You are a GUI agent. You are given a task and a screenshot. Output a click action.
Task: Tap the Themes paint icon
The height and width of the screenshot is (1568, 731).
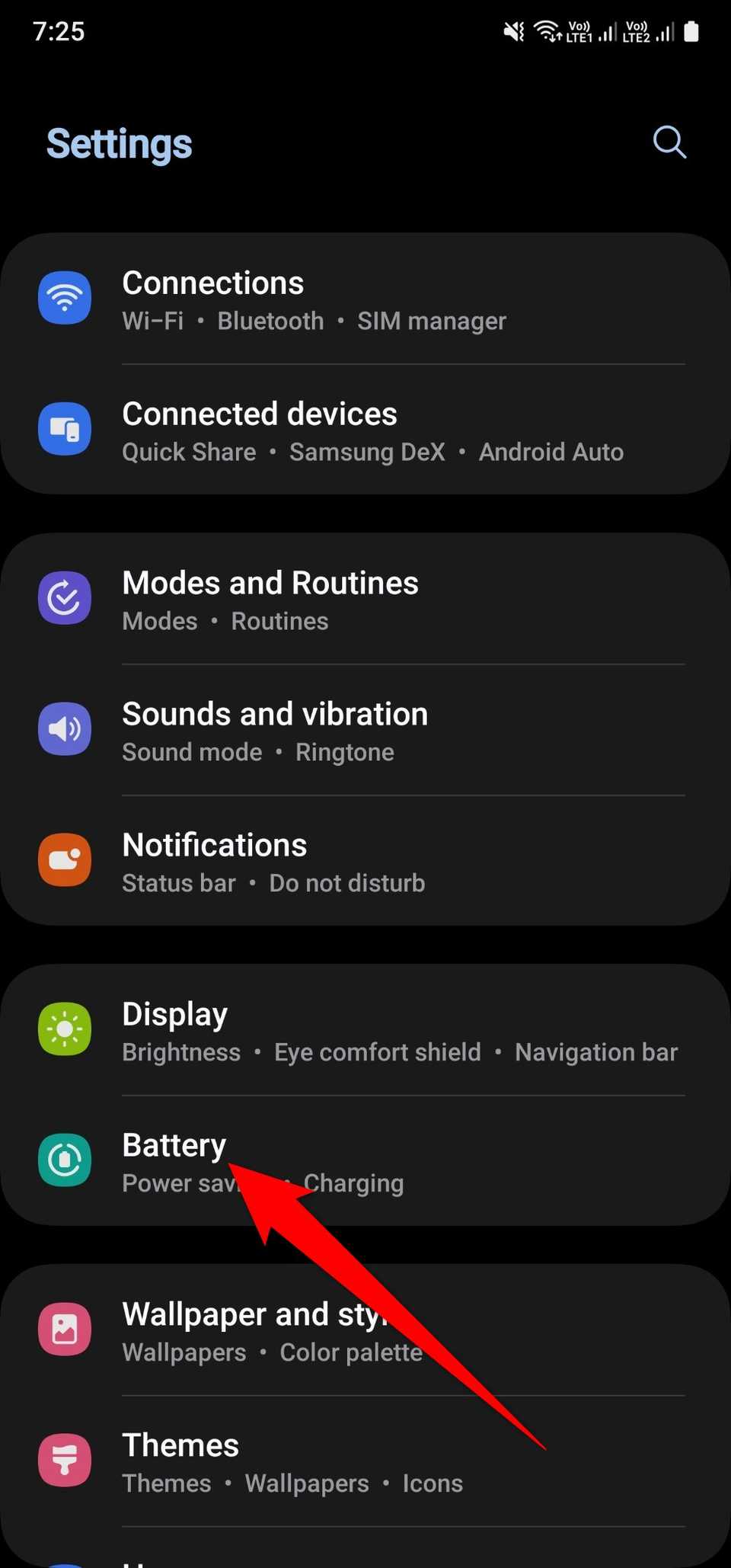[x=65, y=1461]
